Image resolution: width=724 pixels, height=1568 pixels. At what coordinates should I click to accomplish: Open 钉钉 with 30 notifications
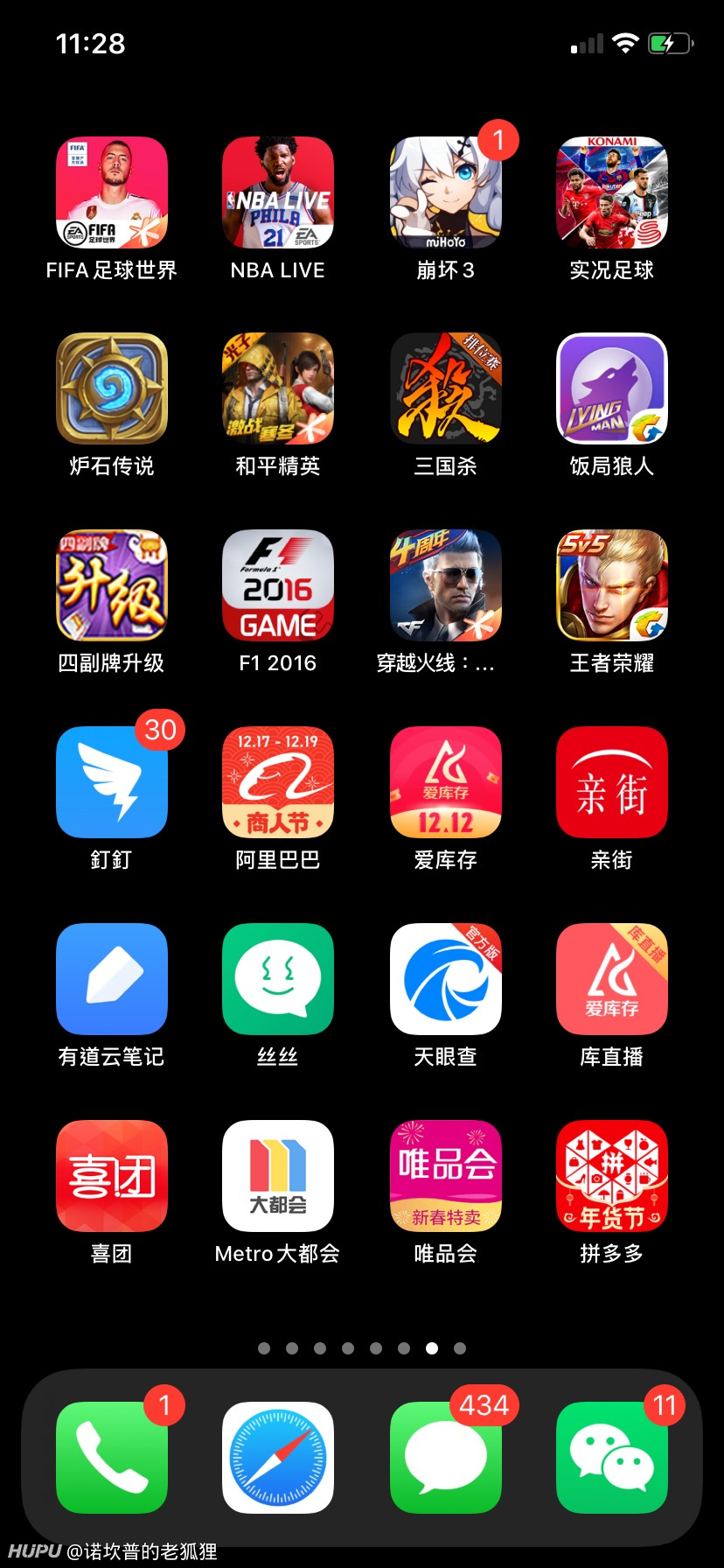[112, 782]
